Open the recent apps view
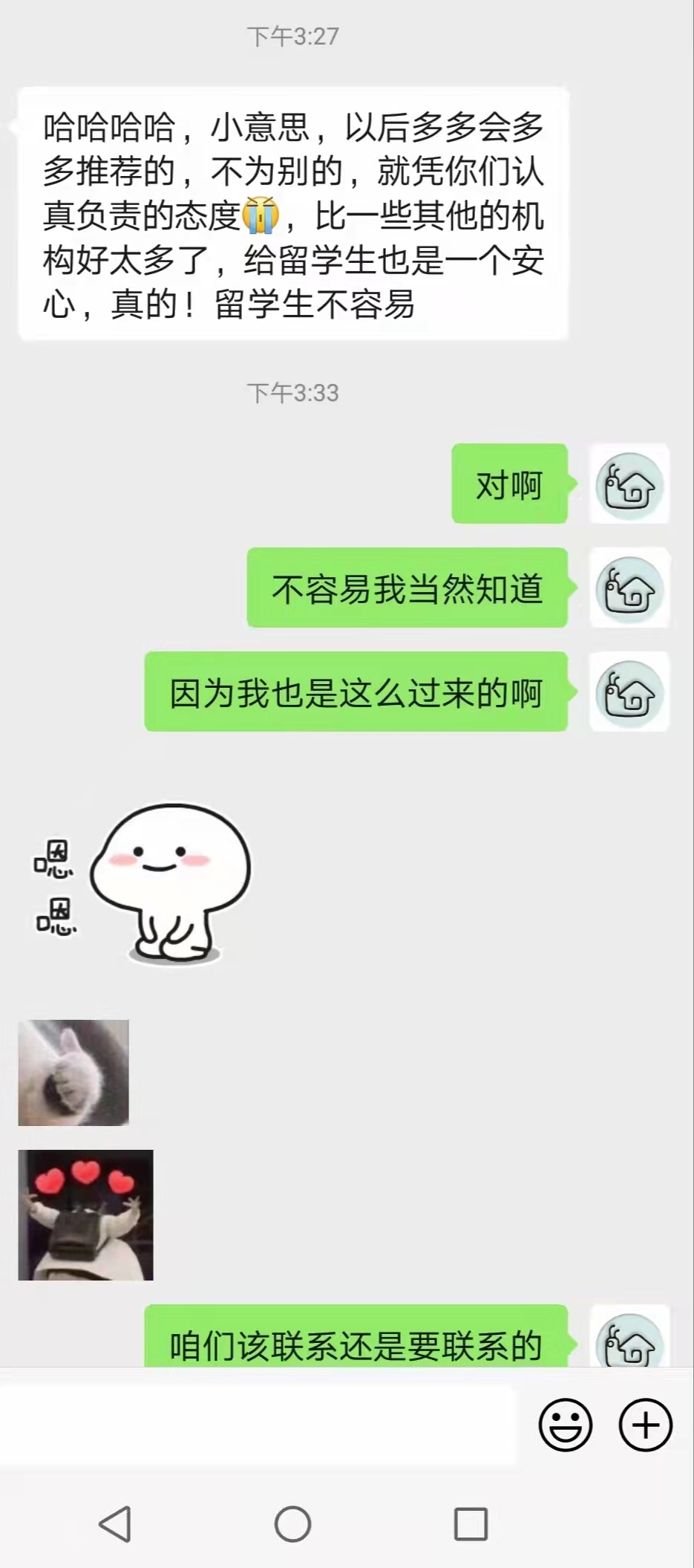694x1568 pixels. click(x=471, y=1524)
